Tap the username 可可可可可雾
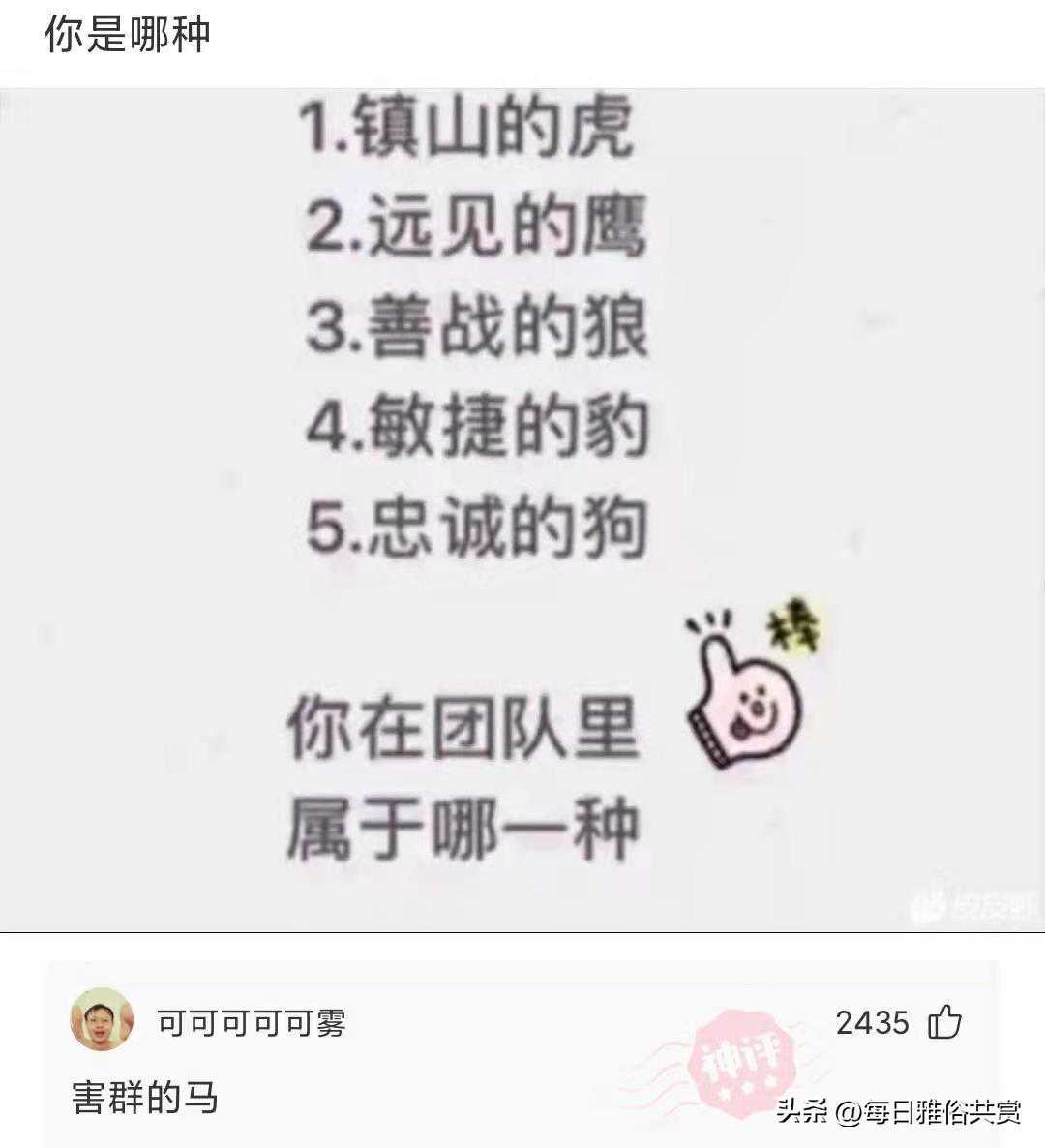 click(252, 1023)
